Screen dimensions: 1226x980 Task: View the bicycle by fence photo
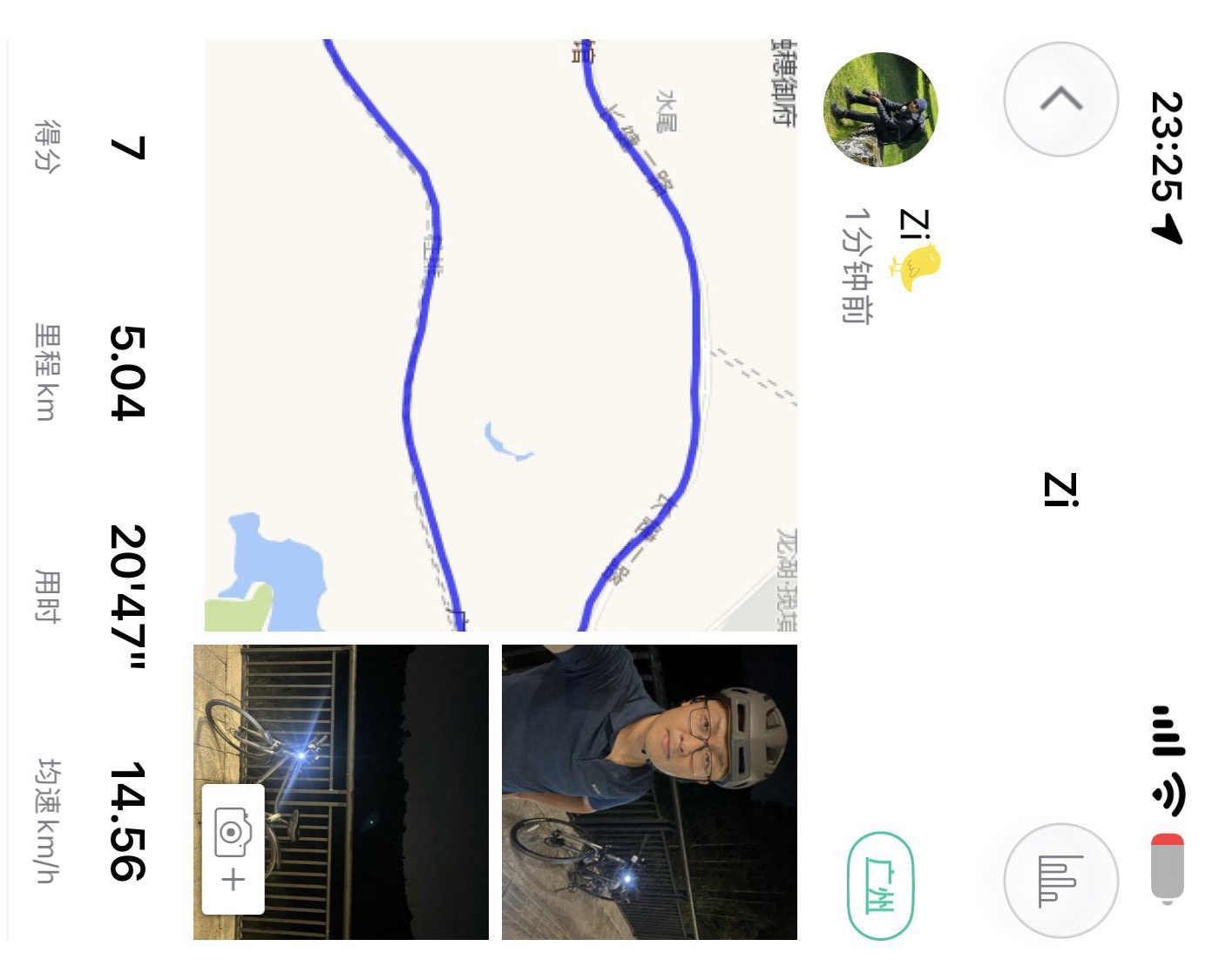click(x=341, y=792)
